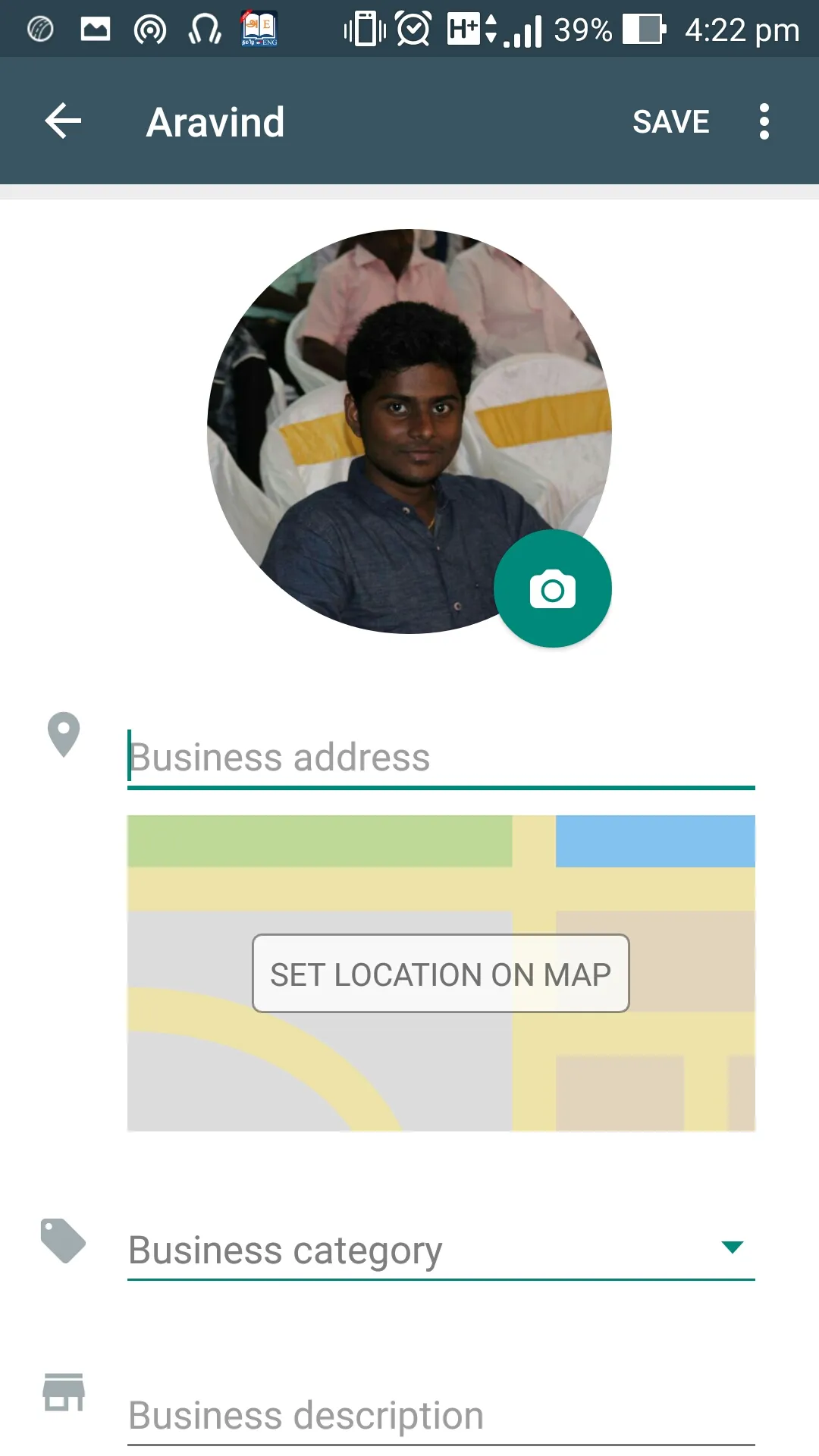This screenshot has height=1456, width=819.
Task: Click the map preview thumbnail
Action: (x=440, y=973)
